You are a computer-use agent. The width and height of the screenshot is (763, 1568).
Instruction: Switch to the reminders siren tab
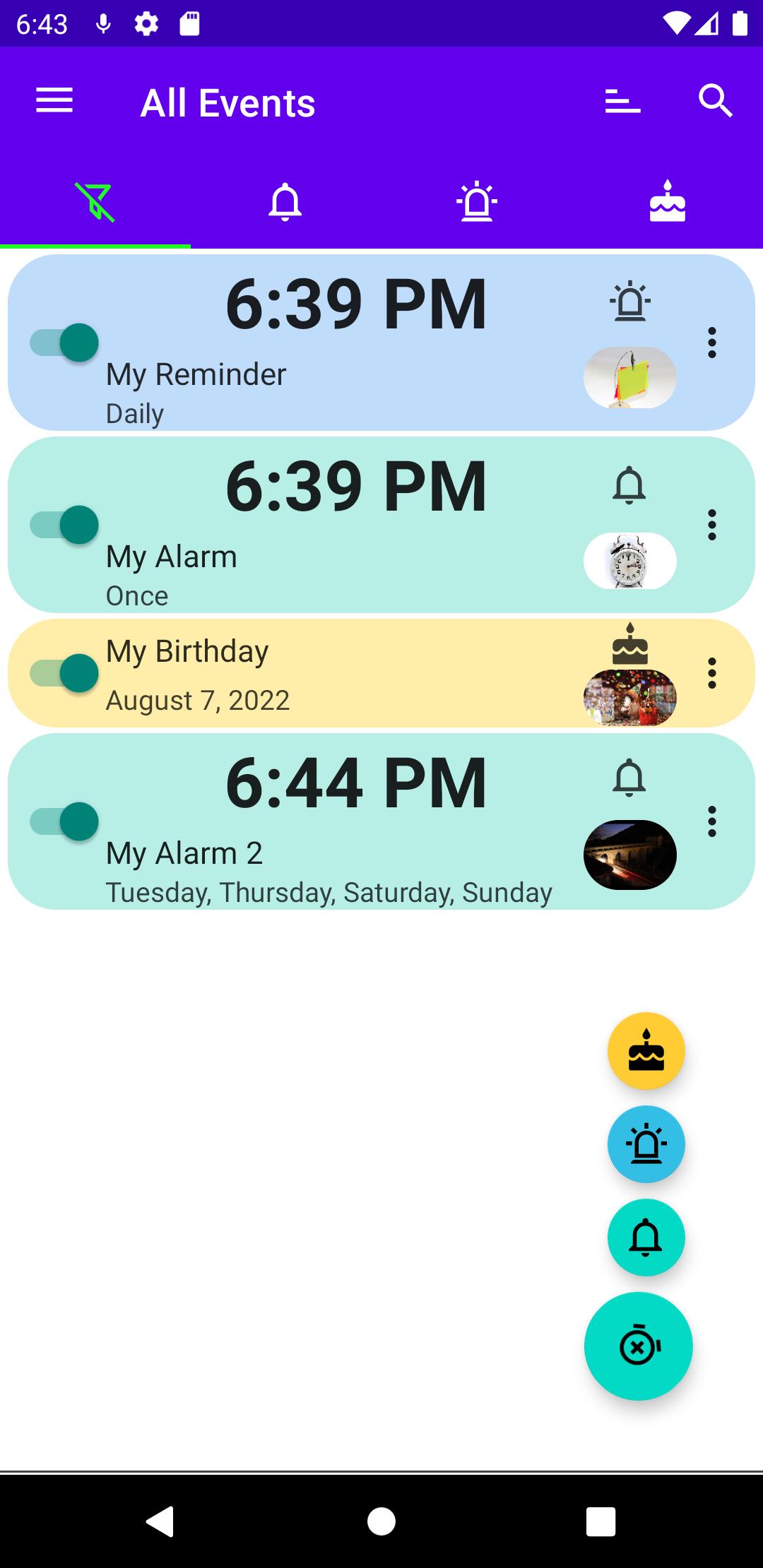tap(477, 203)
